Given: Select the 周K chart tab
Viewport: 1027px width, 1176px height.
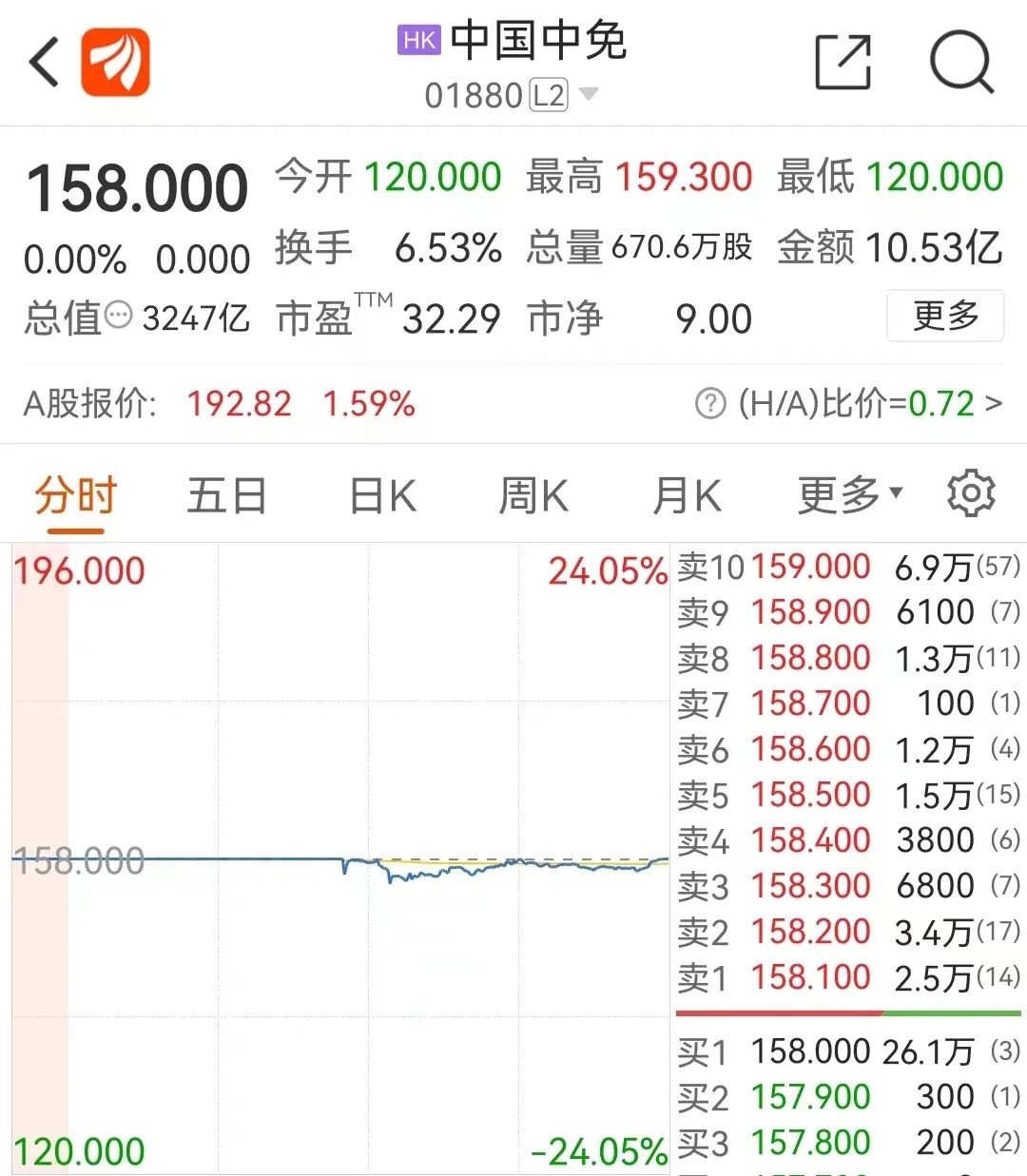Looking at the screenshot, I should pos(533,493).
